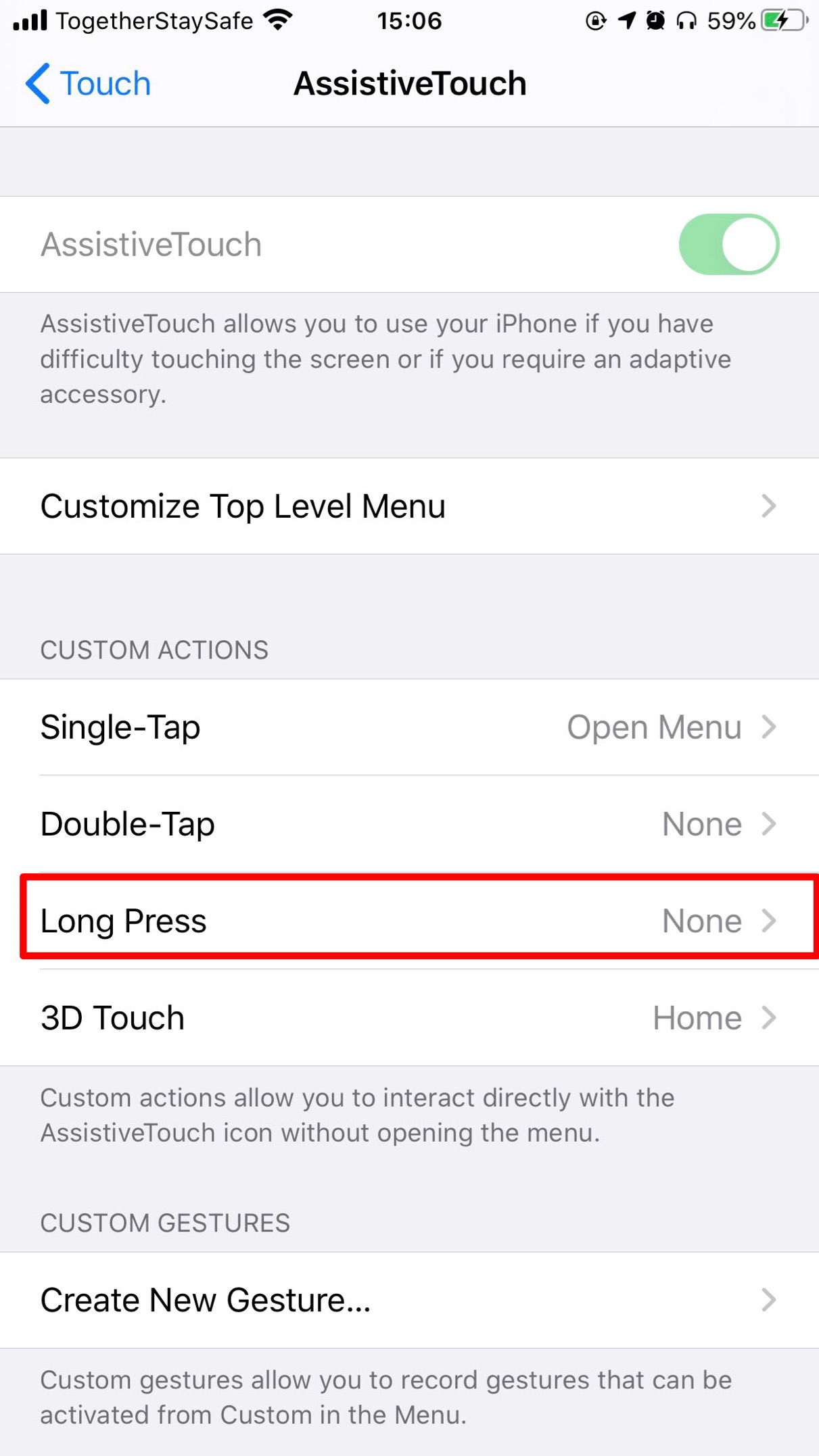Open Customize Top Level Menu

[x=409, y=506]
